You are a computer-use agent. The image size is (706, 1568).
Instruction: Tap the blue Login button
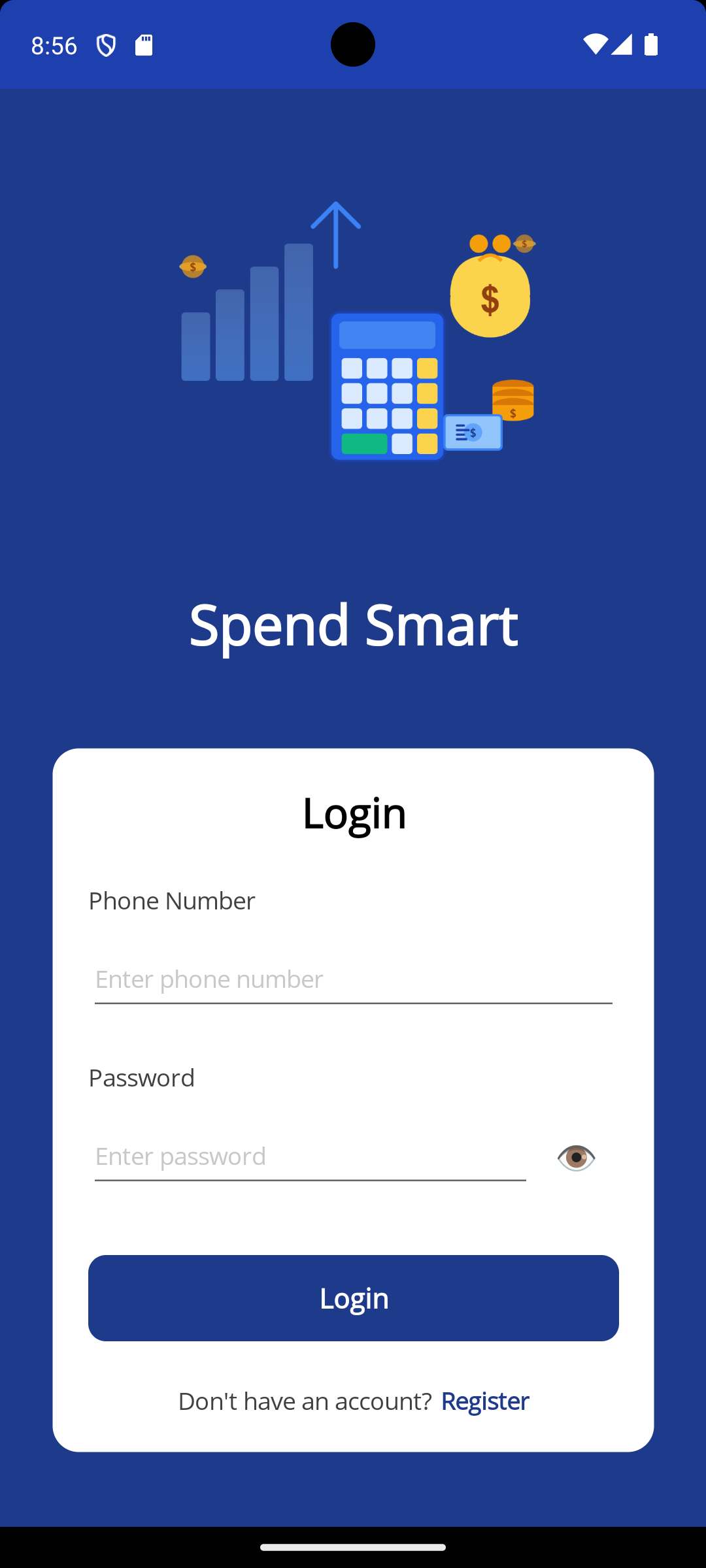click(353, 1298)
